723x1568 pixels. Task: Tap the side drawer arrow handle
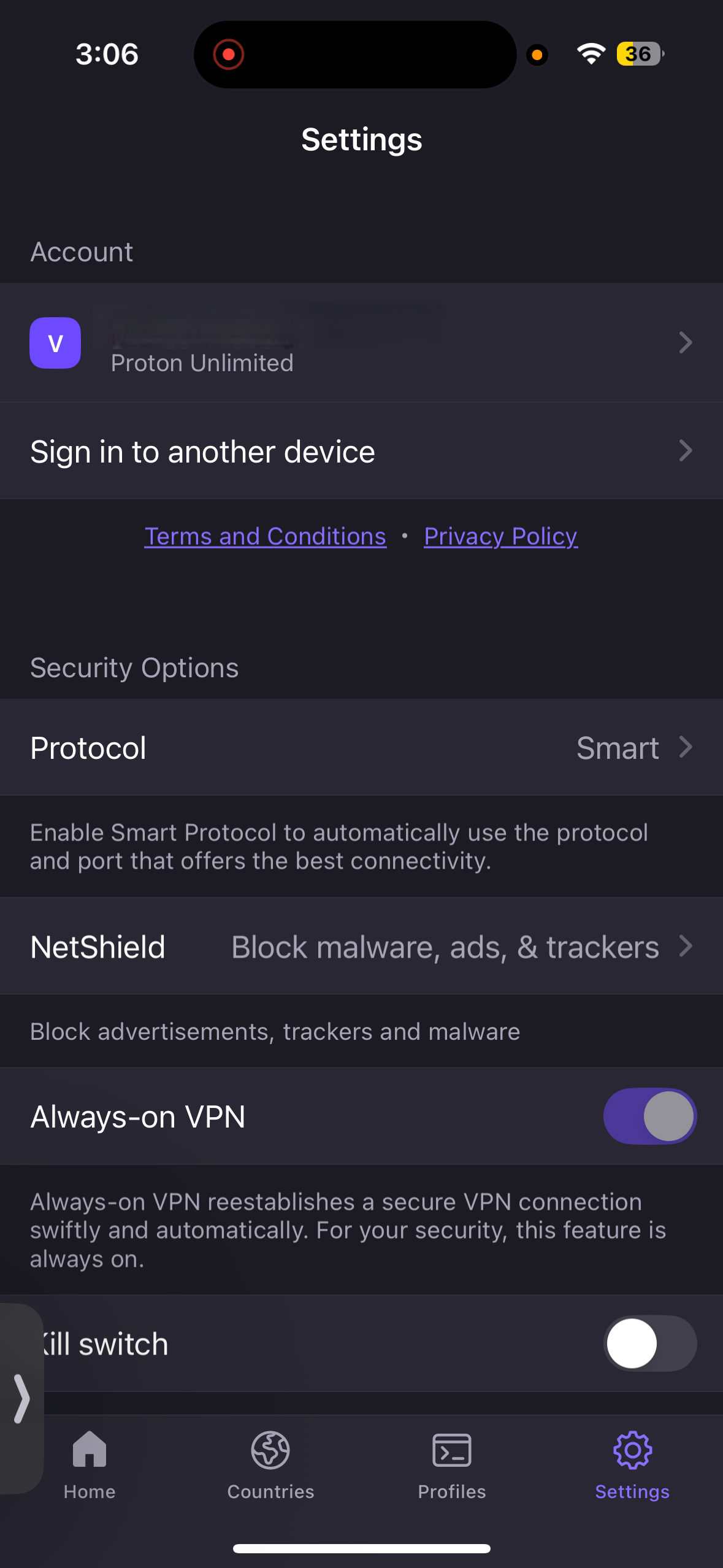point(23,1399)
